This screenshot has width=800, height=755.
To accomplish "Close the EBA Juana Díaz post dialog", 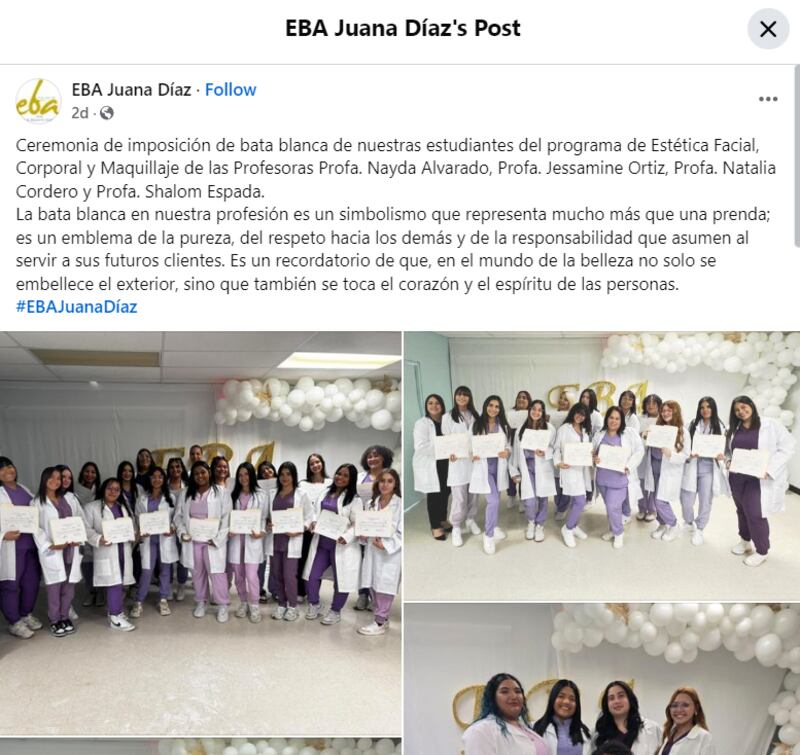I will point(768,29).
